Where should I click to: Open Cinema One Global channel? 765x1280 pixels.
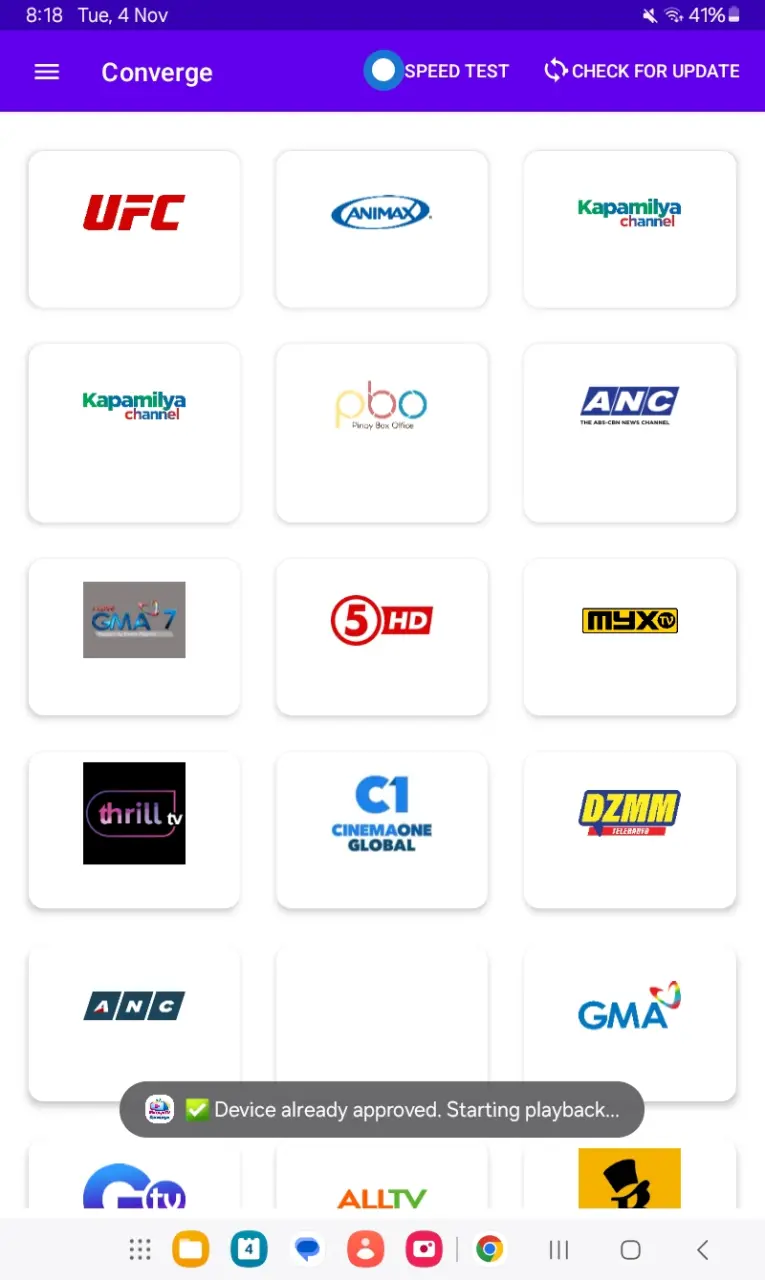point(382,830)
